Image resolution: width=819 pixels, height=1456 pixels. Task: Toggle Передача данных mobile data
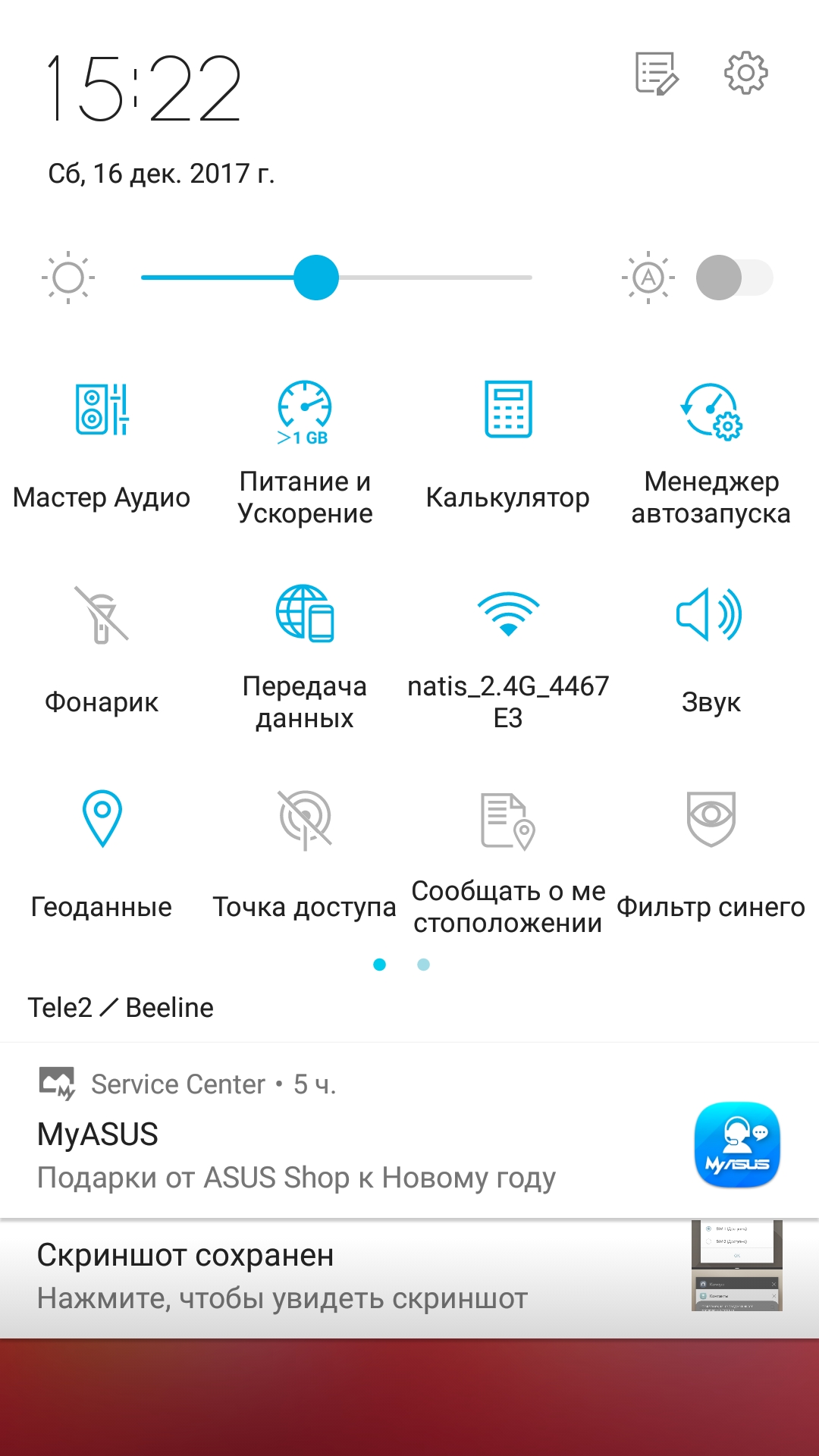click(x=305, y=613)
